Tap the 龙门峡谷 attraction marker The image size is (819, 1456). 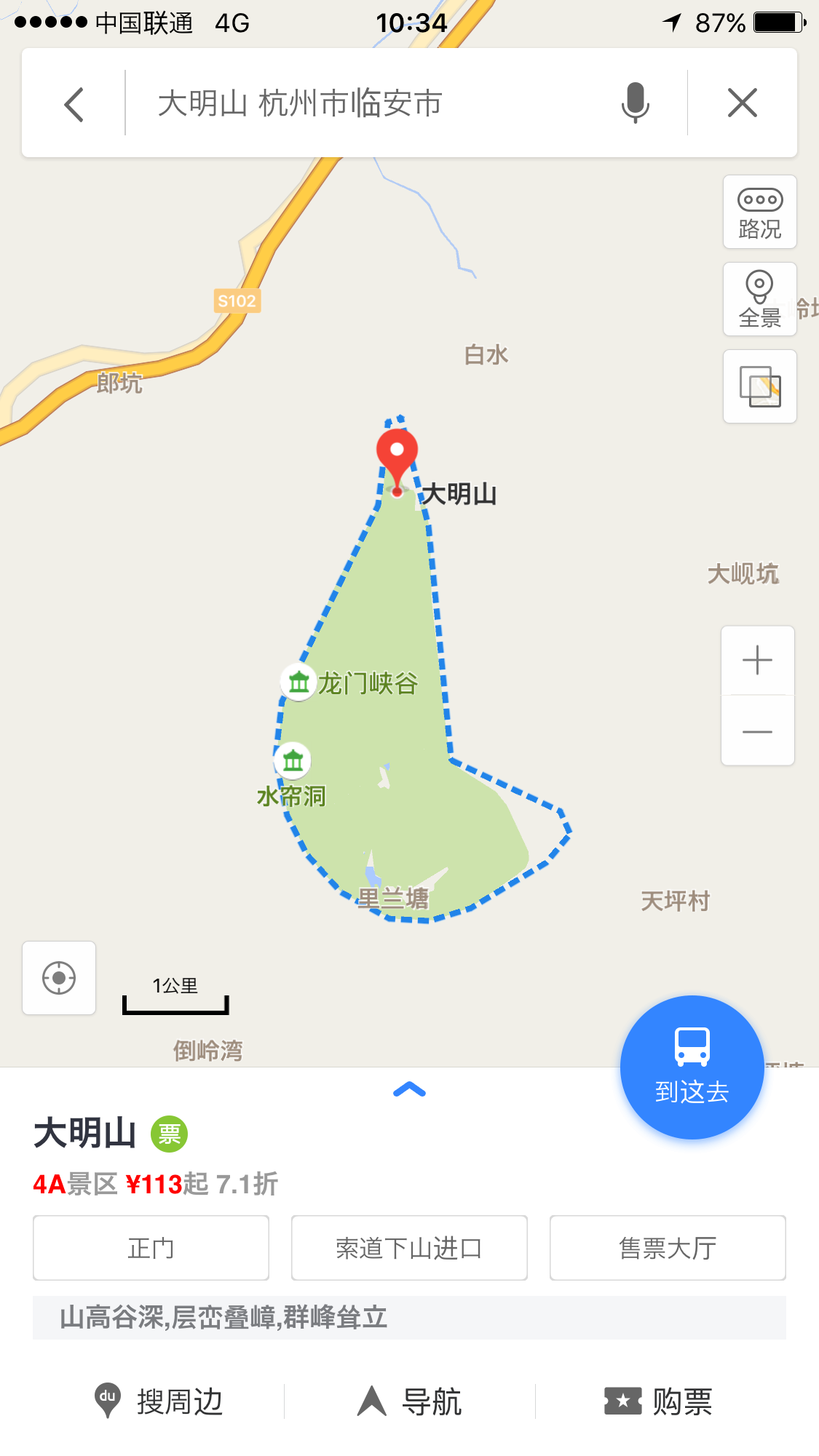coord(298,683)
